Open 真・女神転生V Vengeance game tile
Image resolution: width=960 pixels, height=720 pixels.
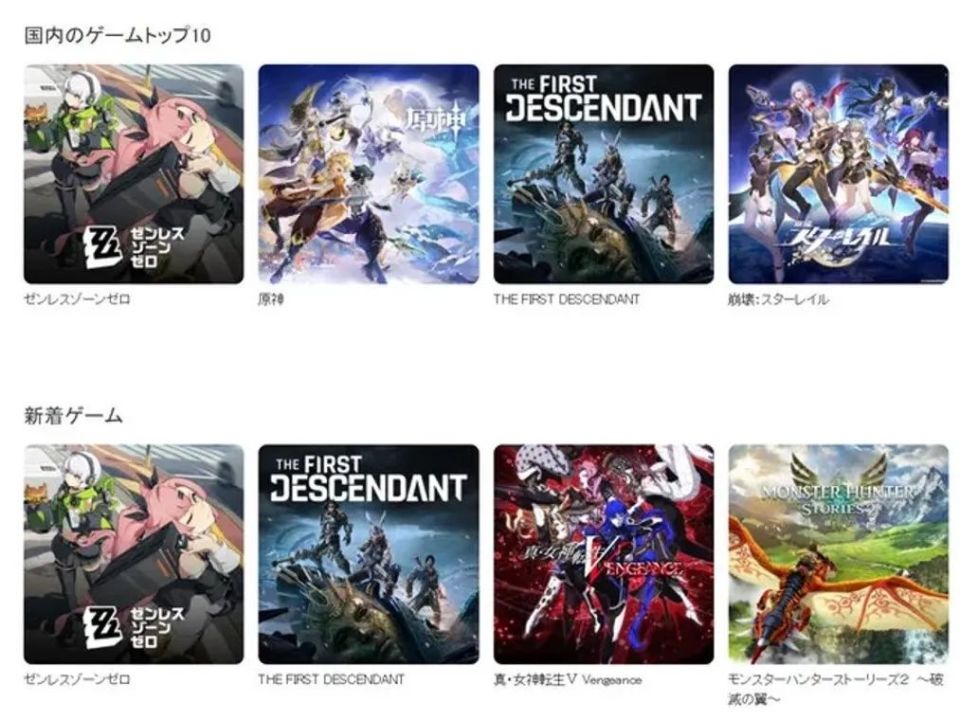click(x=603, y=554)
